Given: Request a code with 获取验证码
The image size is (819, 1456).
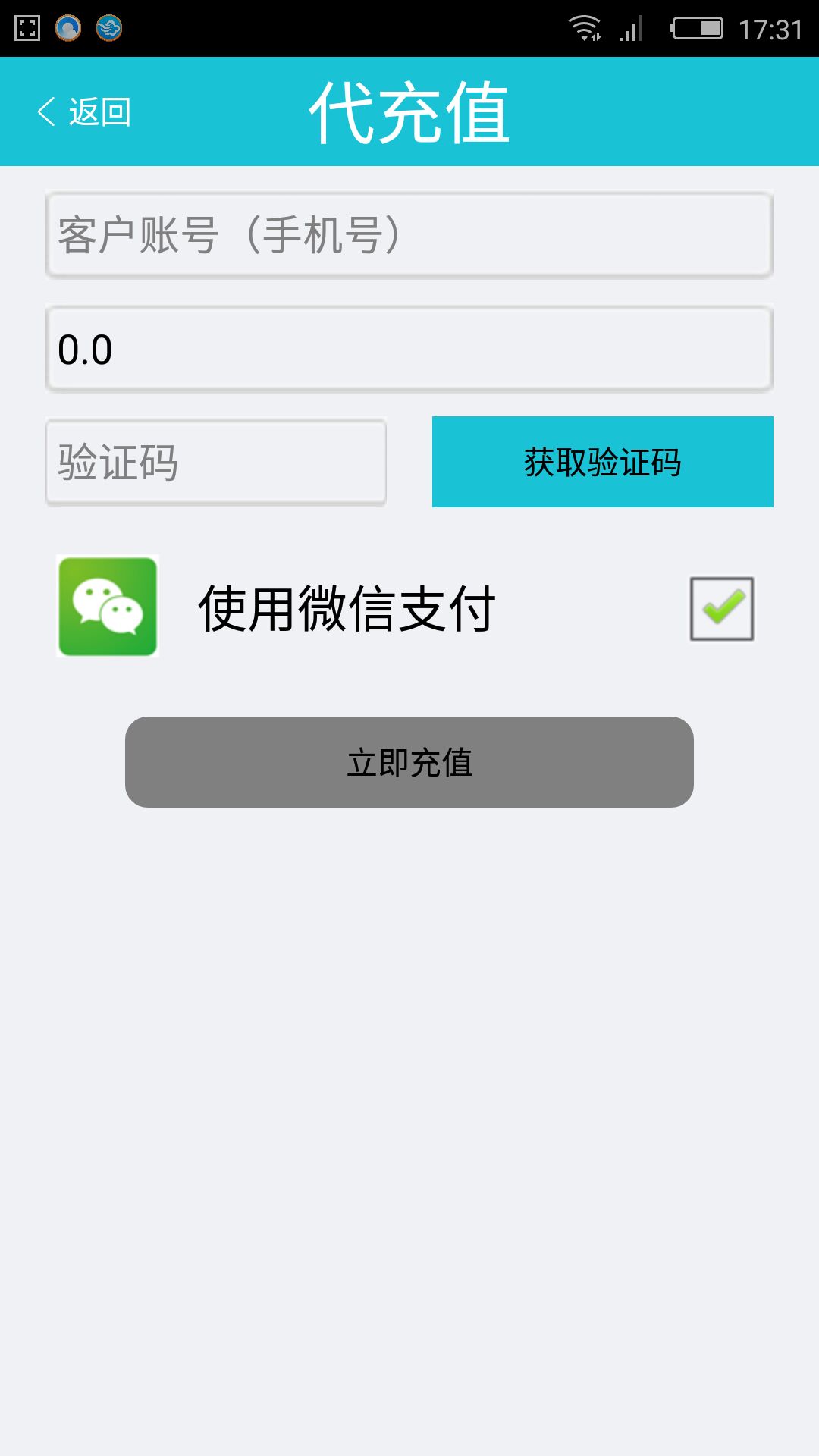Looking at the screenshot, I should pyautogui.click(x=602, y=462).
